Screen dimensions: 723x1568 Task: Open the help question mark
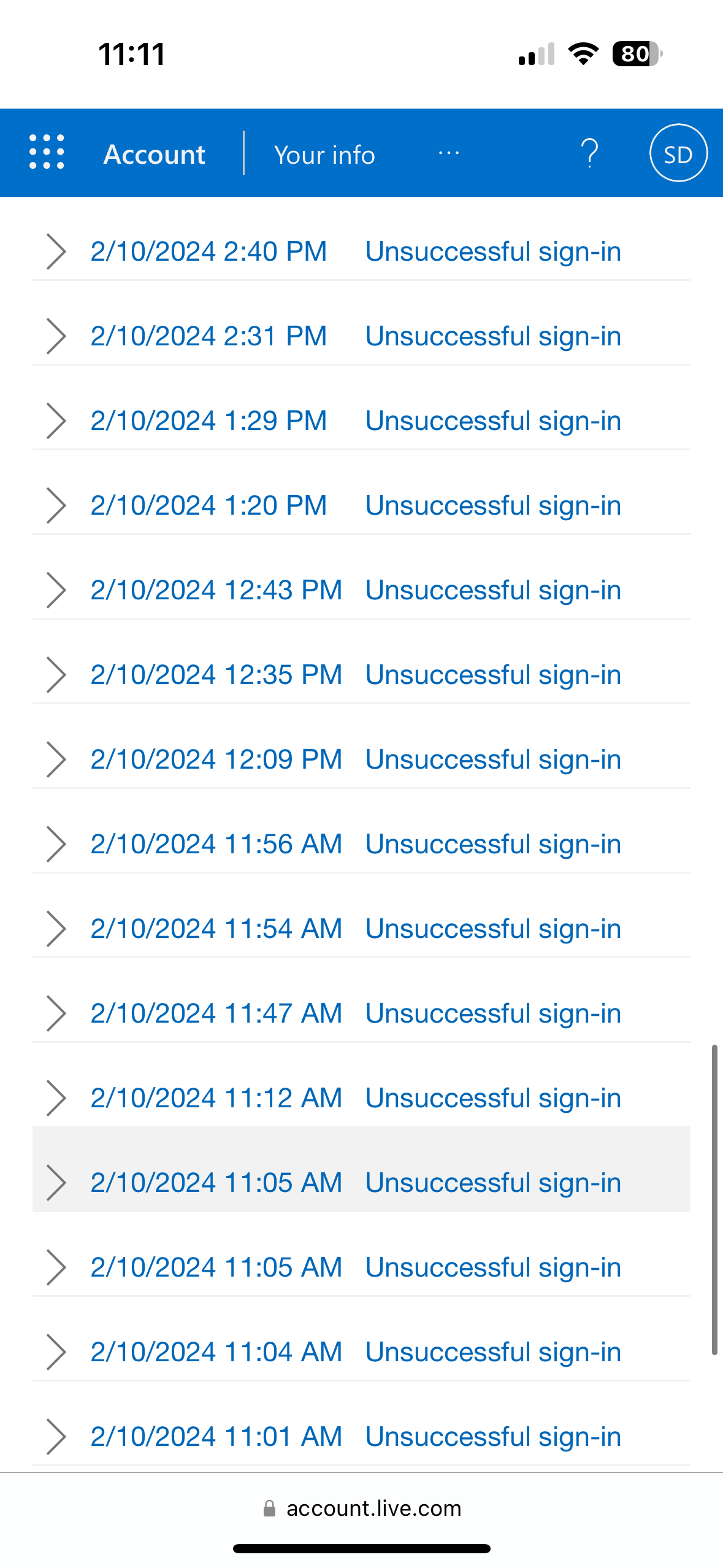tap(589, 153)
